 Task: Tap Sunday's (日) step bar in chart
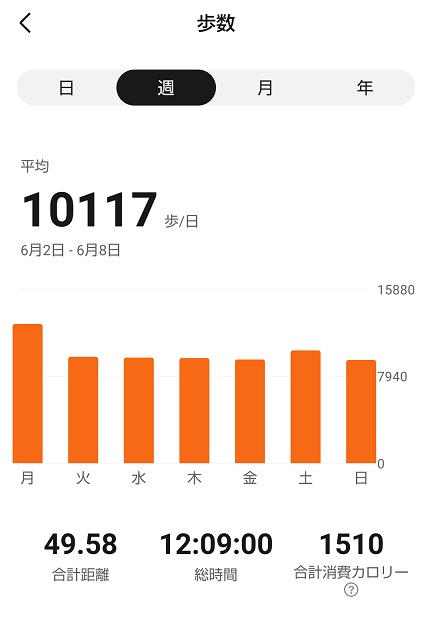[361, 412]
